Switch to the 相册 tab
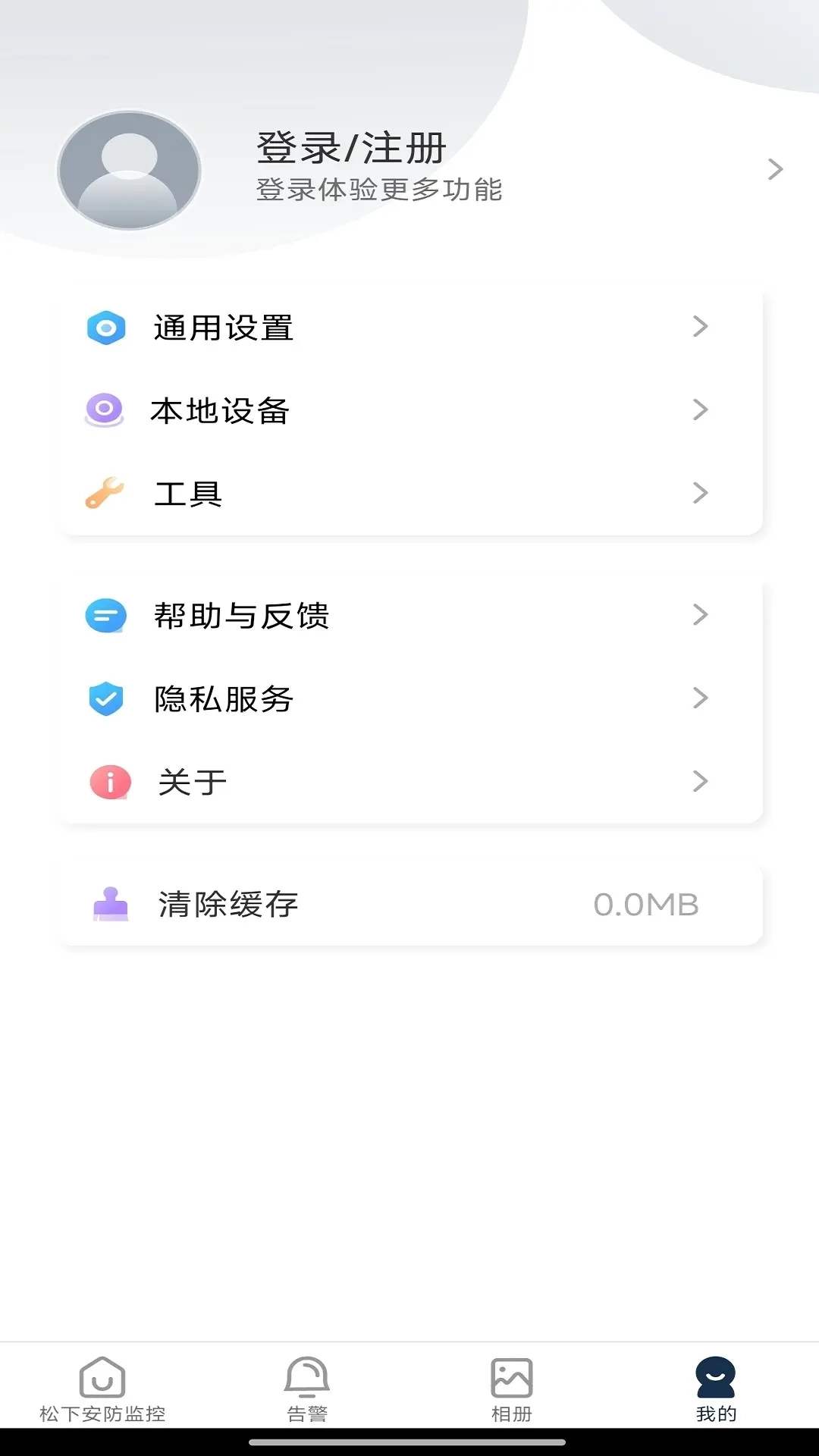This screenshot has width=819, height=1456. coord(512,1394)
